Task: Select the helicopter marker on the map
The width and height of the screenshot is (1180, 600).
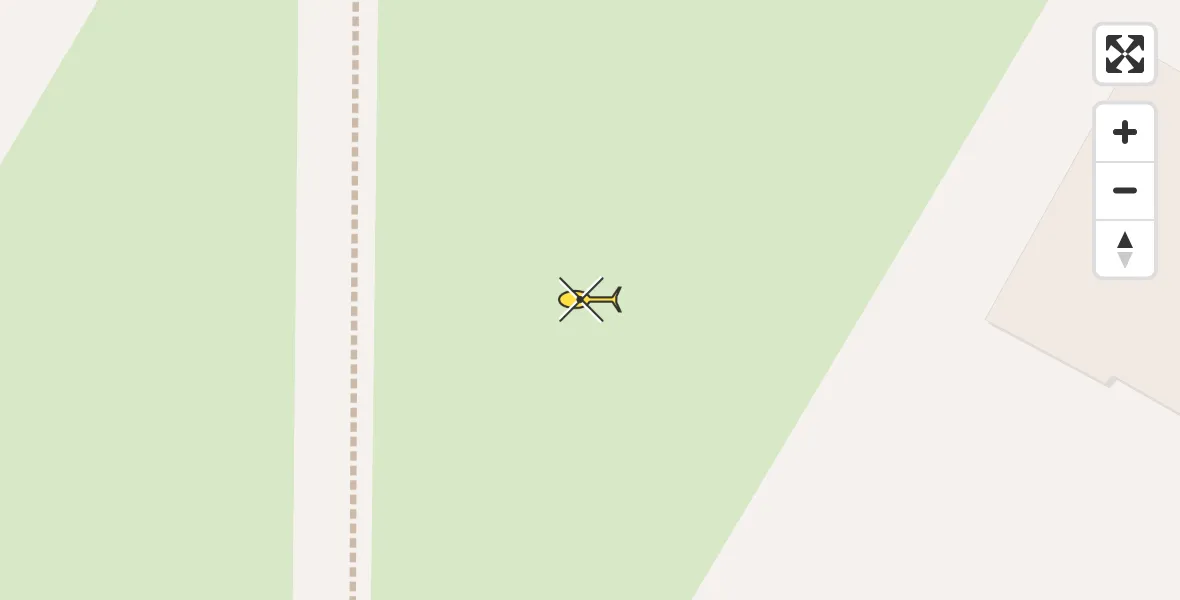Action: point(588,299)
